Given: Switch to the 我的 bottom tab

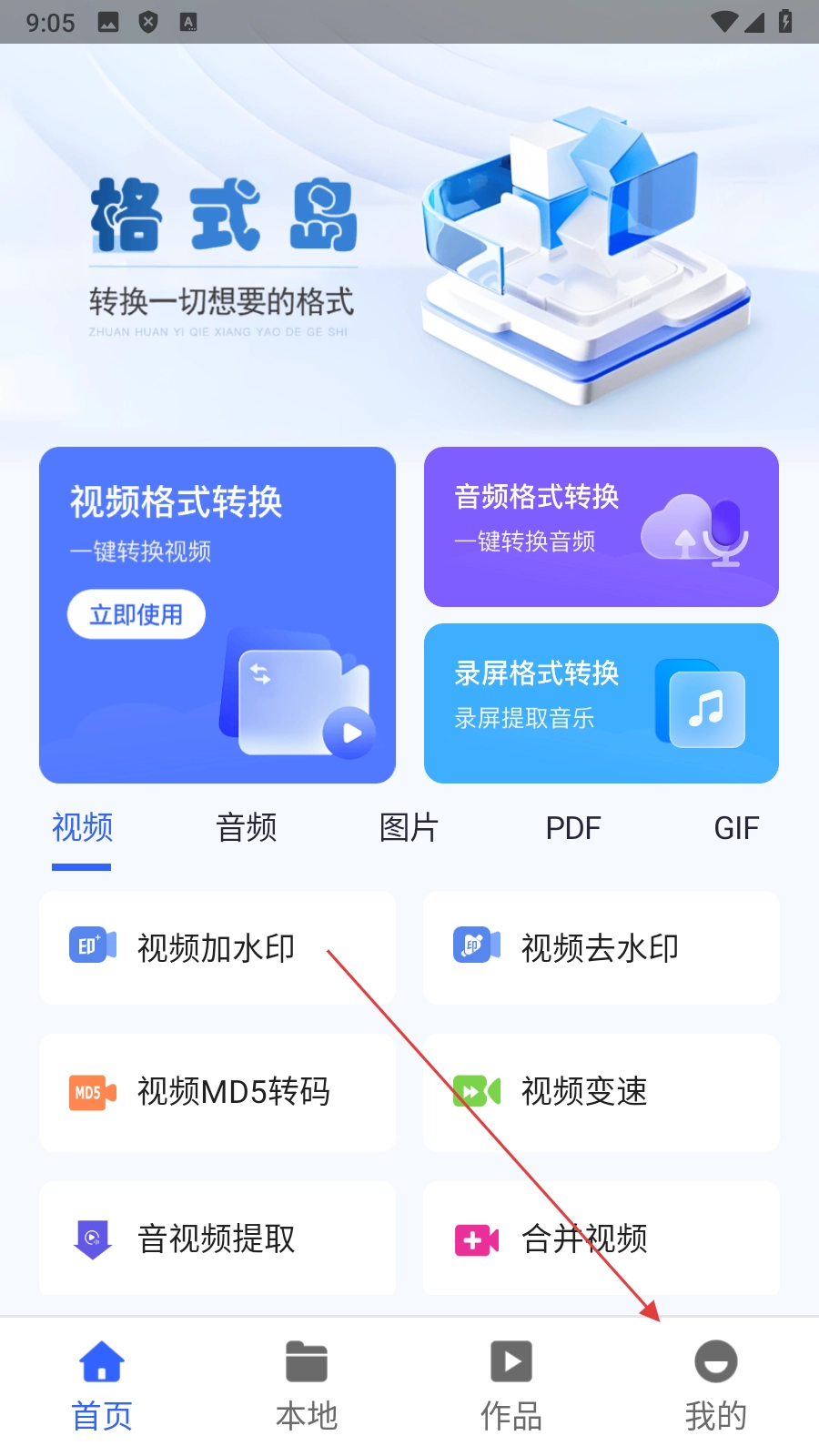Looking at the screenshot, I should [x=716, y=1386].
